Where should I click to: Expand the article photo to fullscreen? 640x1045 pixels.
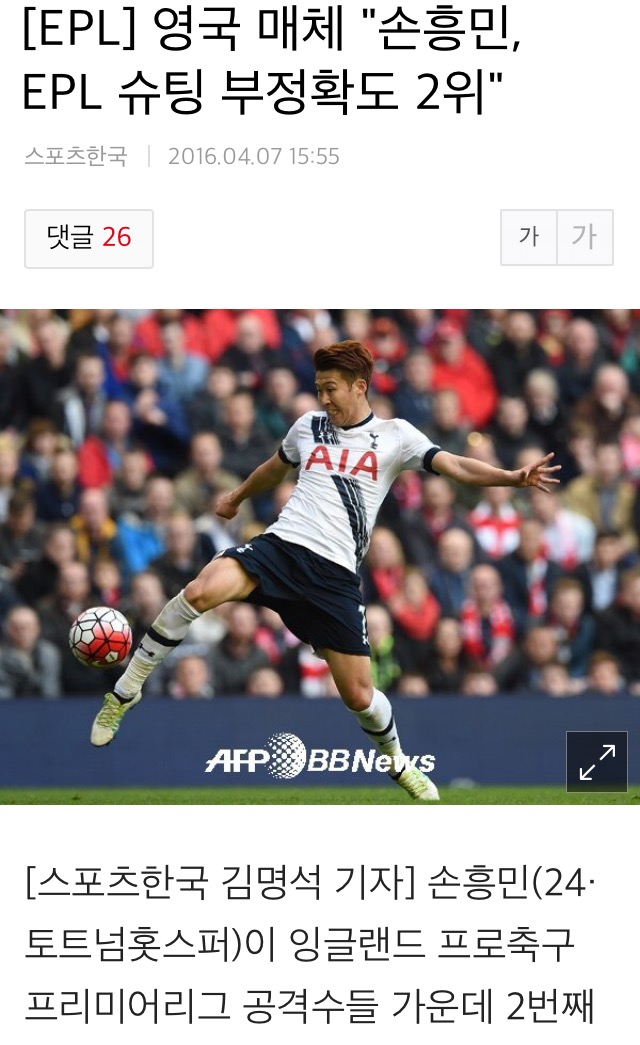(597, 761)
